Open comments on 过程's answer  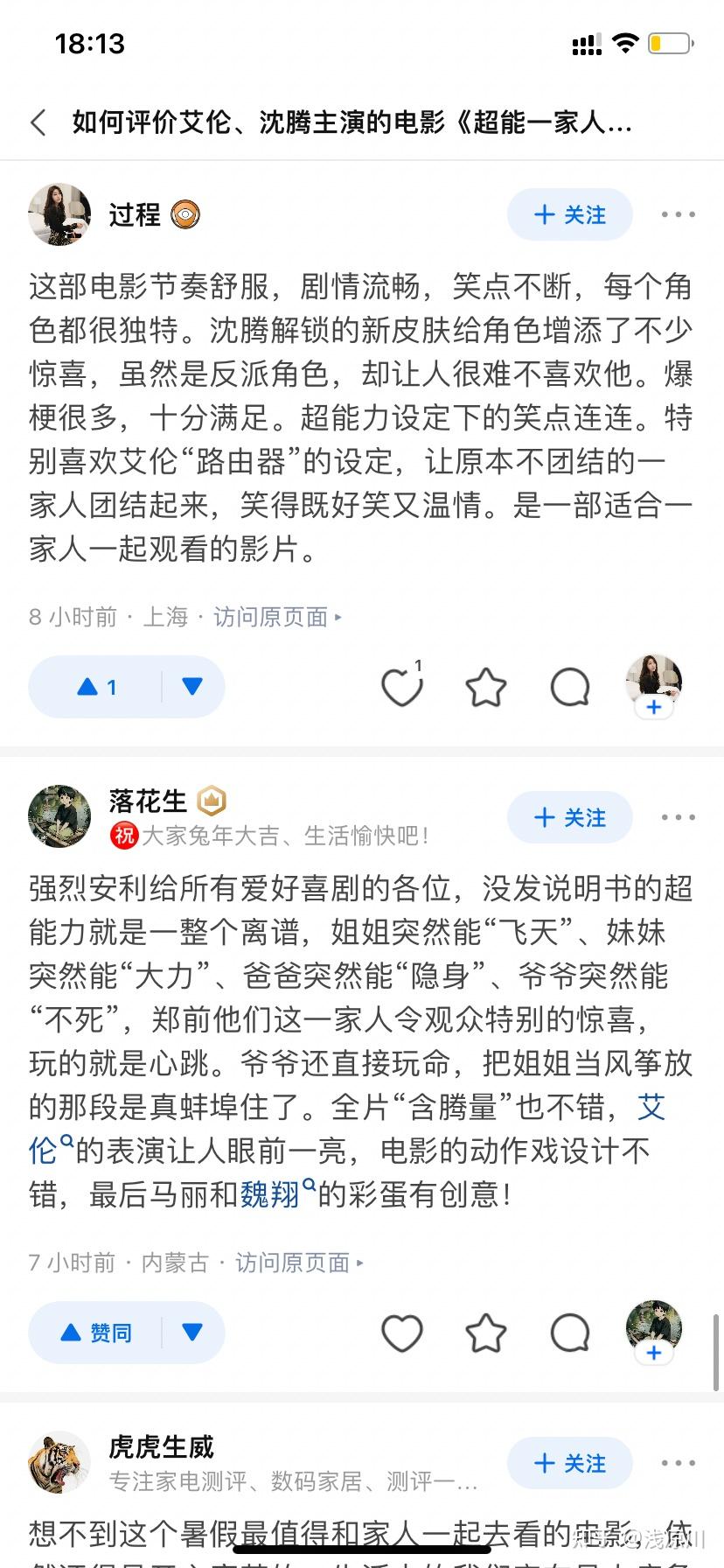tap(570, 687)
